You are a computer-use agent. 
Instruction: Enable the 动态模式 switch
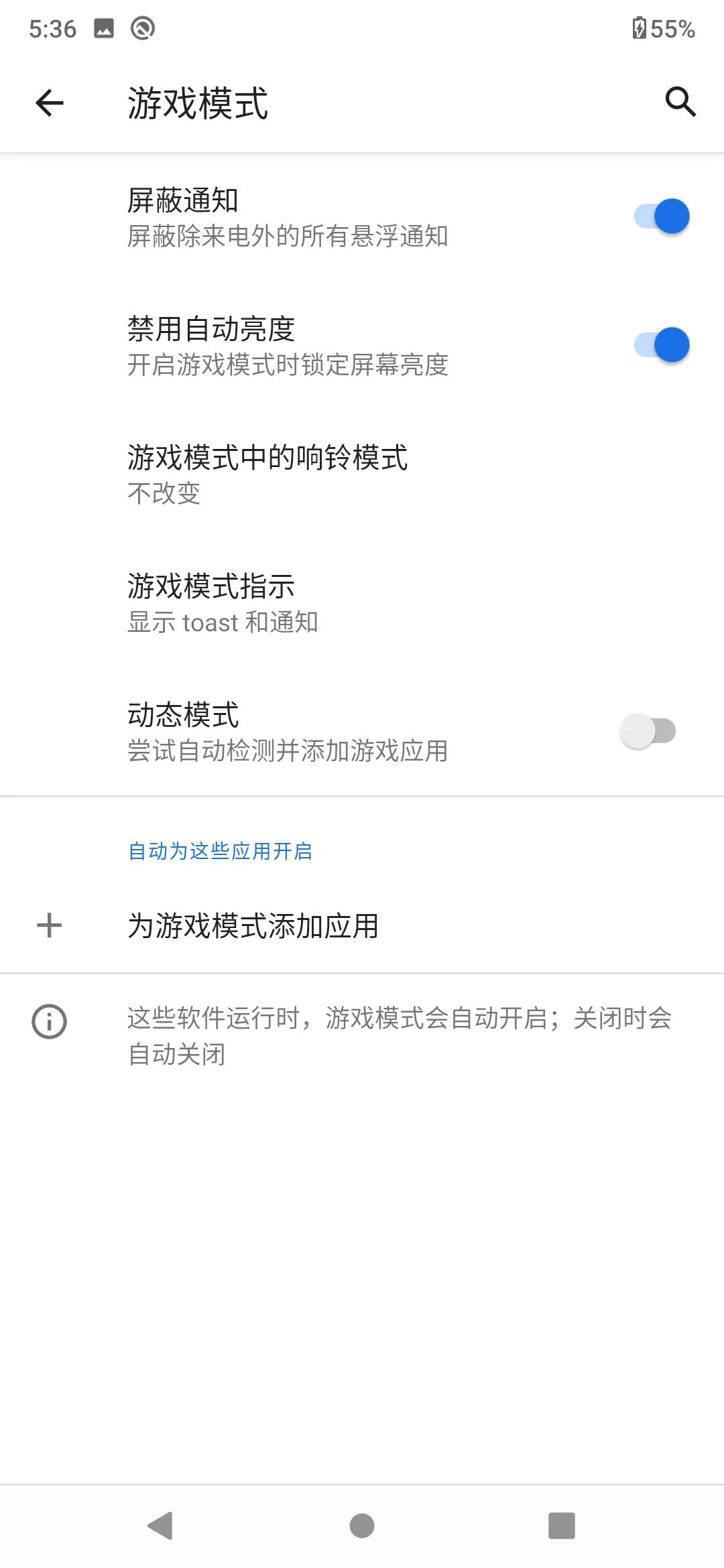[648, 731]
